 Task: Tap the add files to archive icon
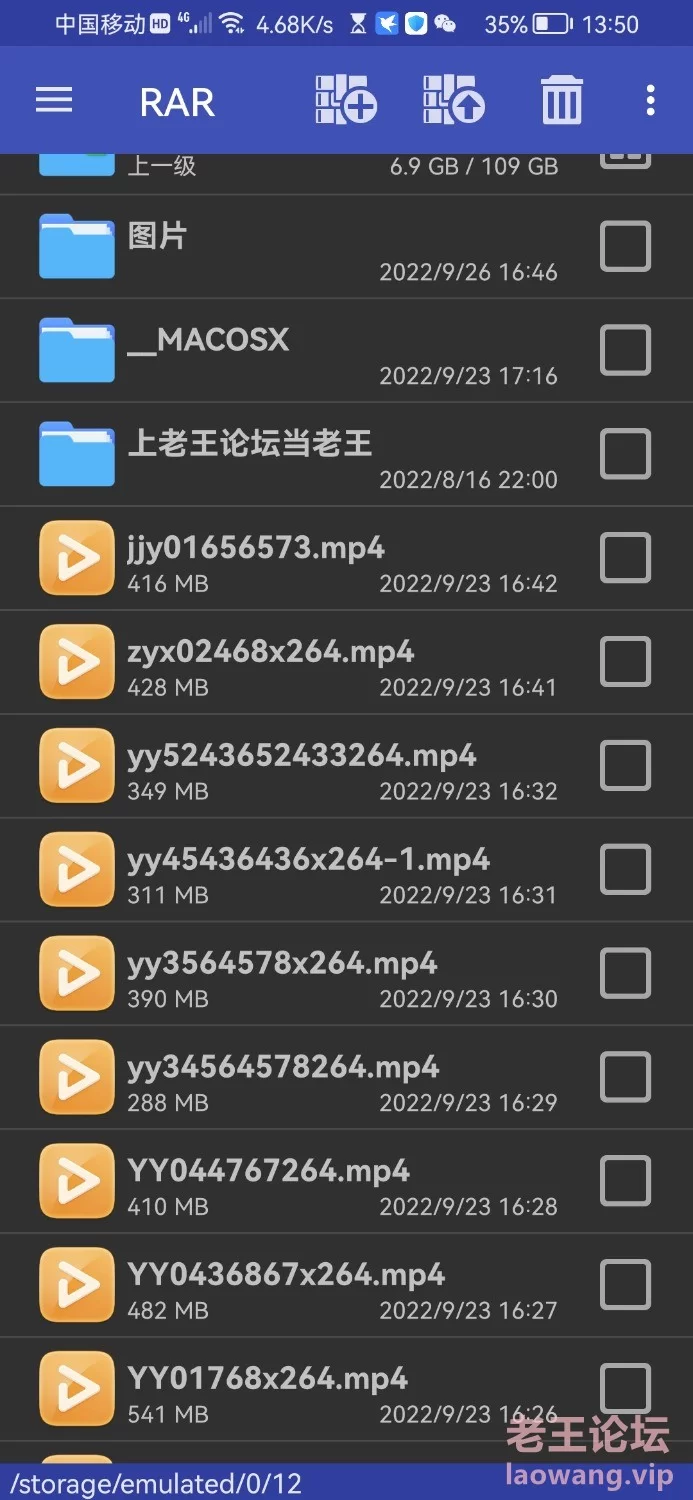(345, 100)
